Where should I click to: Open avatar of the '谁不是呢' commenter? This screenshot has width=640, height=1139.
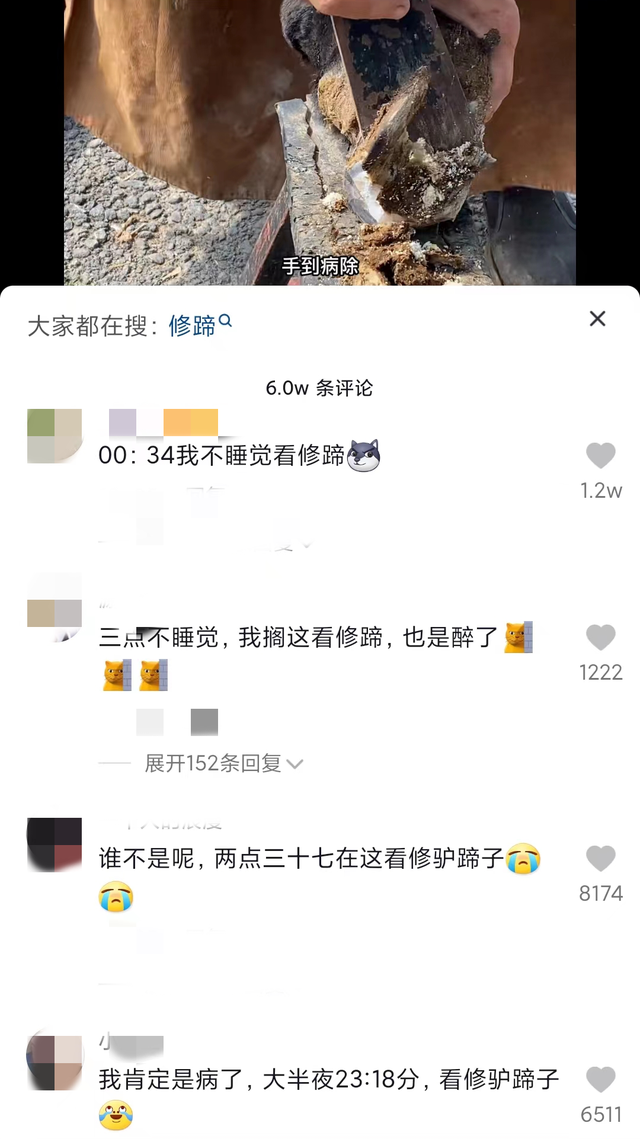pos(54,844)
